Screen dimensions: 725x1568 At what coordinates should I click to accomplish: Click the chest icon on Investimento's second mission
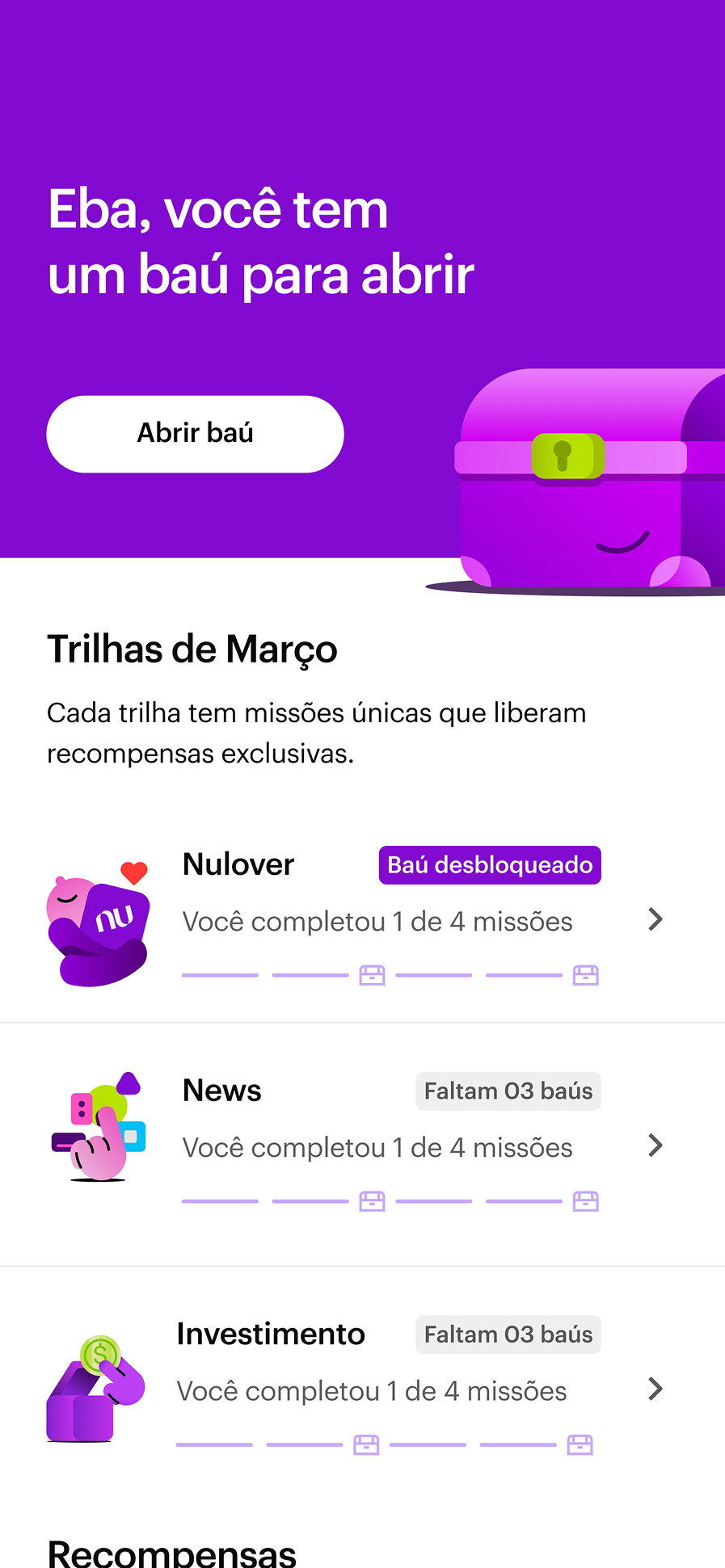[x=368, y=1444]
